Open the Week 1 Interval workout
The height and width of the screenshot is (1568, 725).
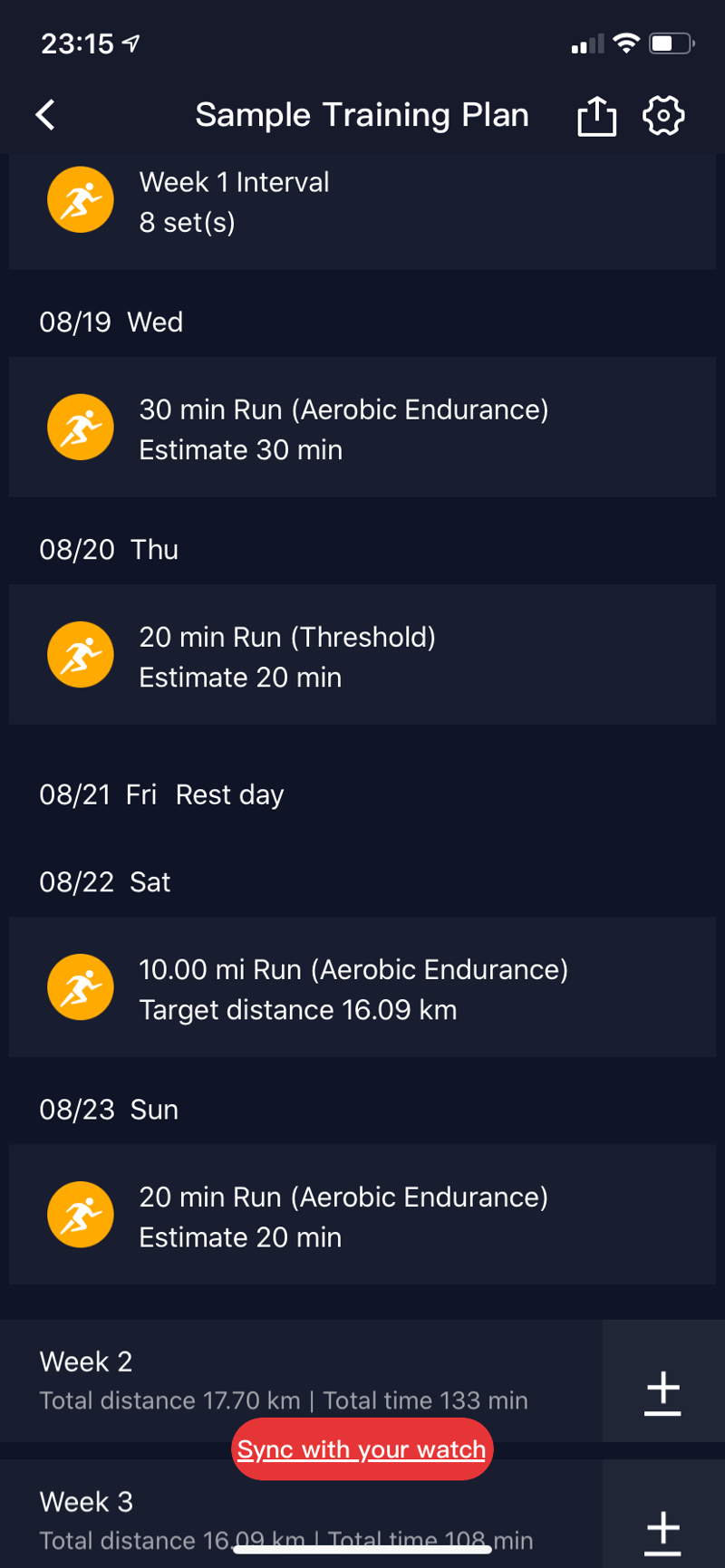pyautogui.click(x=362, y=202)
